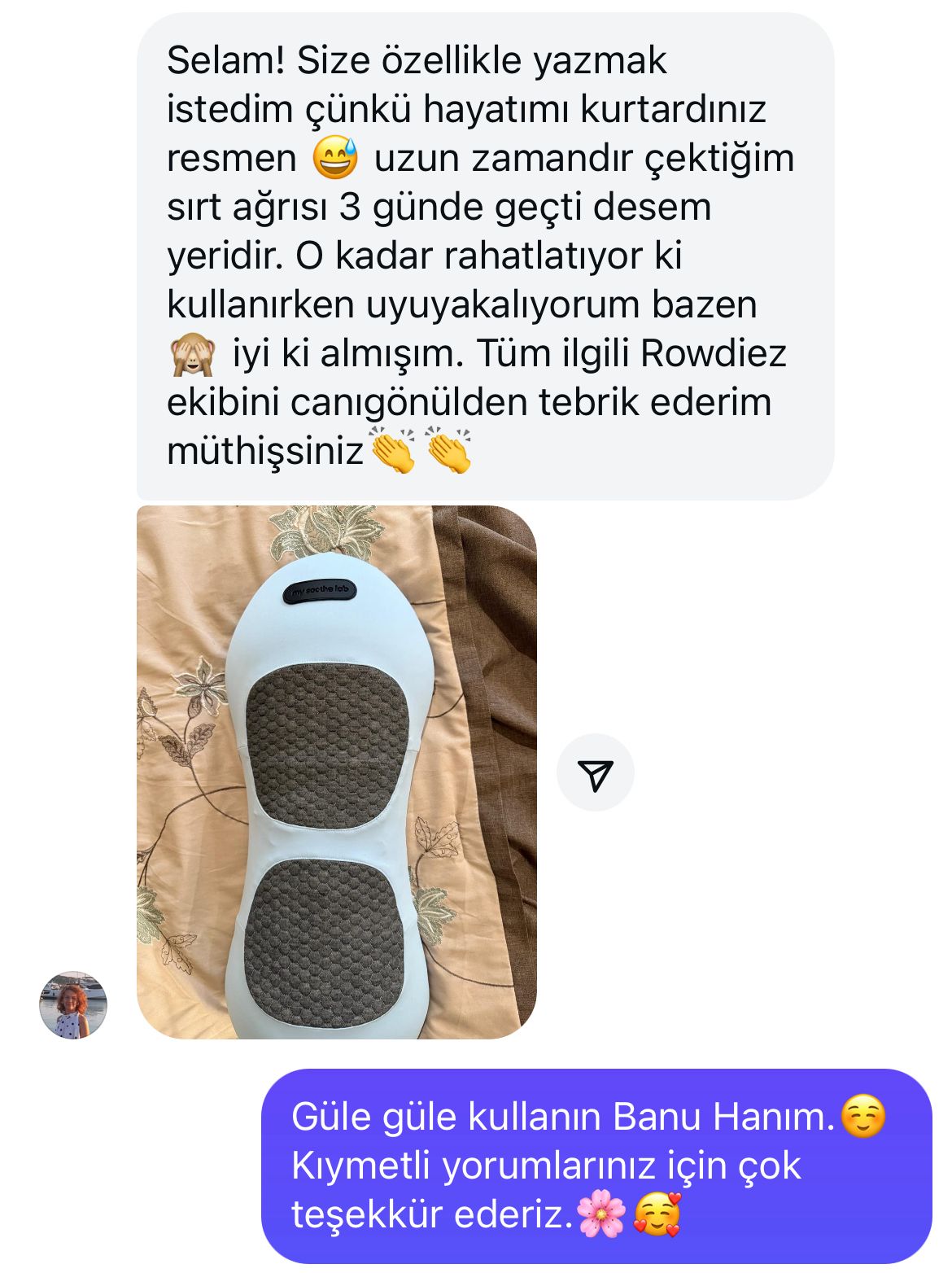Open the massage pillow photo in chat

pyautogui.click(x=336, y=772)
